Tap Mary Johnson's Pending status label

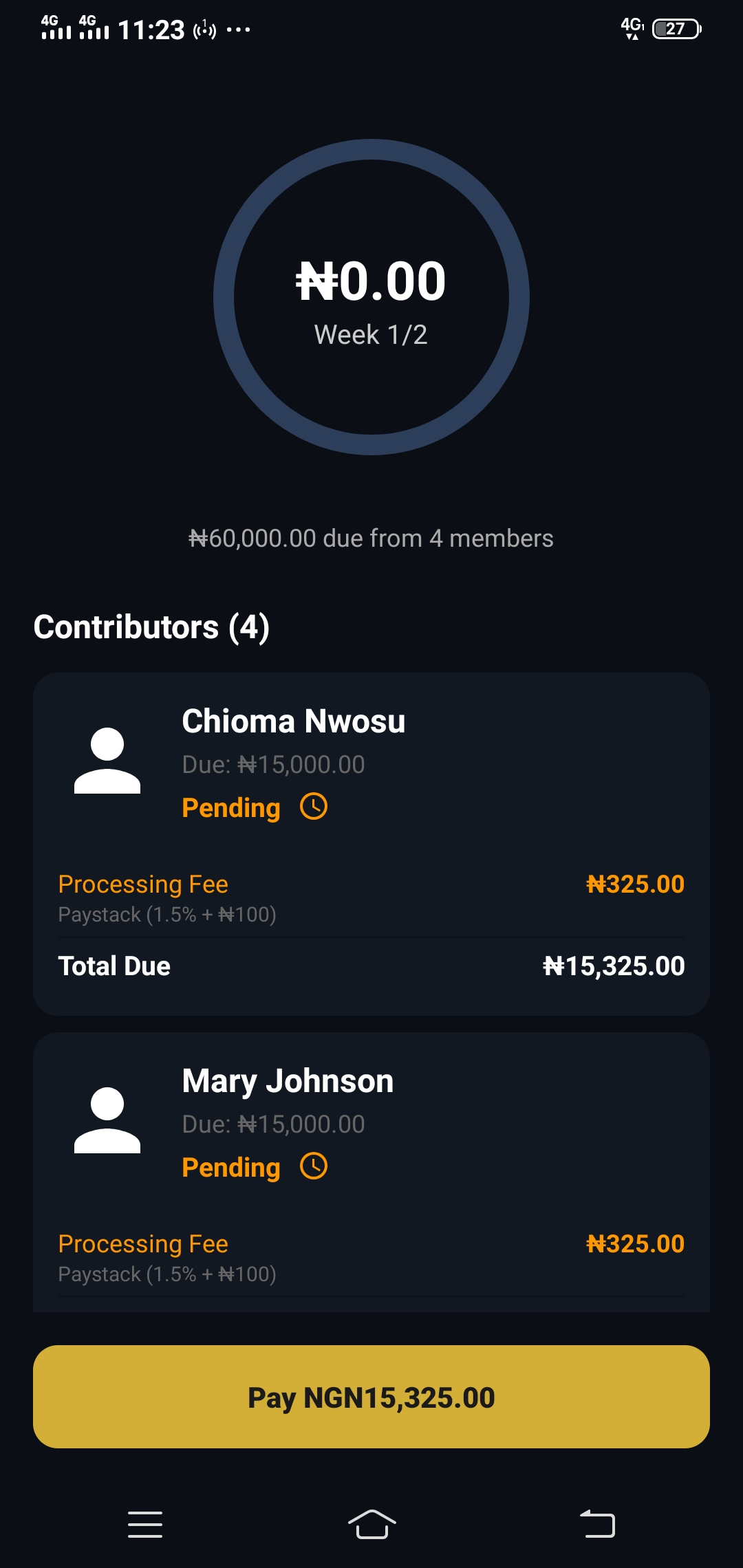[x=230, y=1167]
